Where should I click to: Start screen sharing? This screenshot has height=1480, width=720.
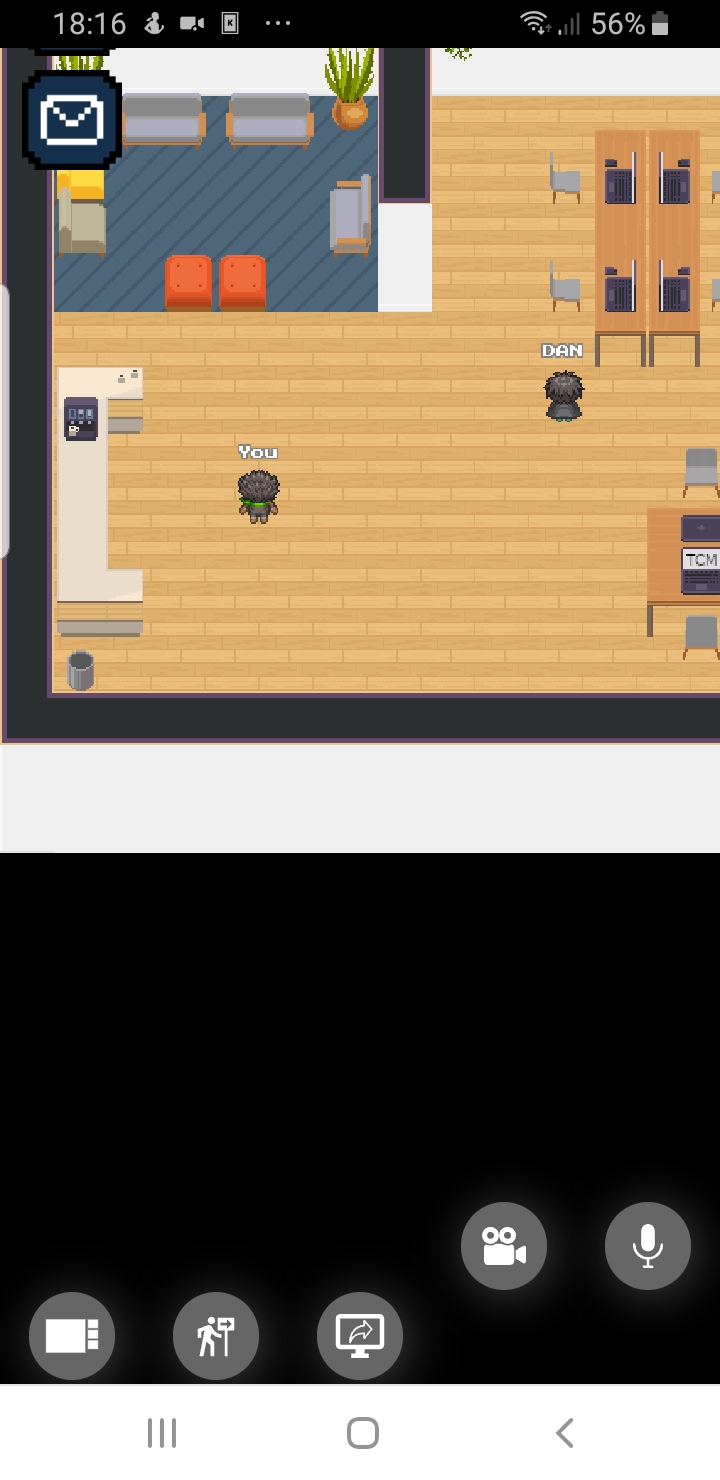(x=360, y=1336)
